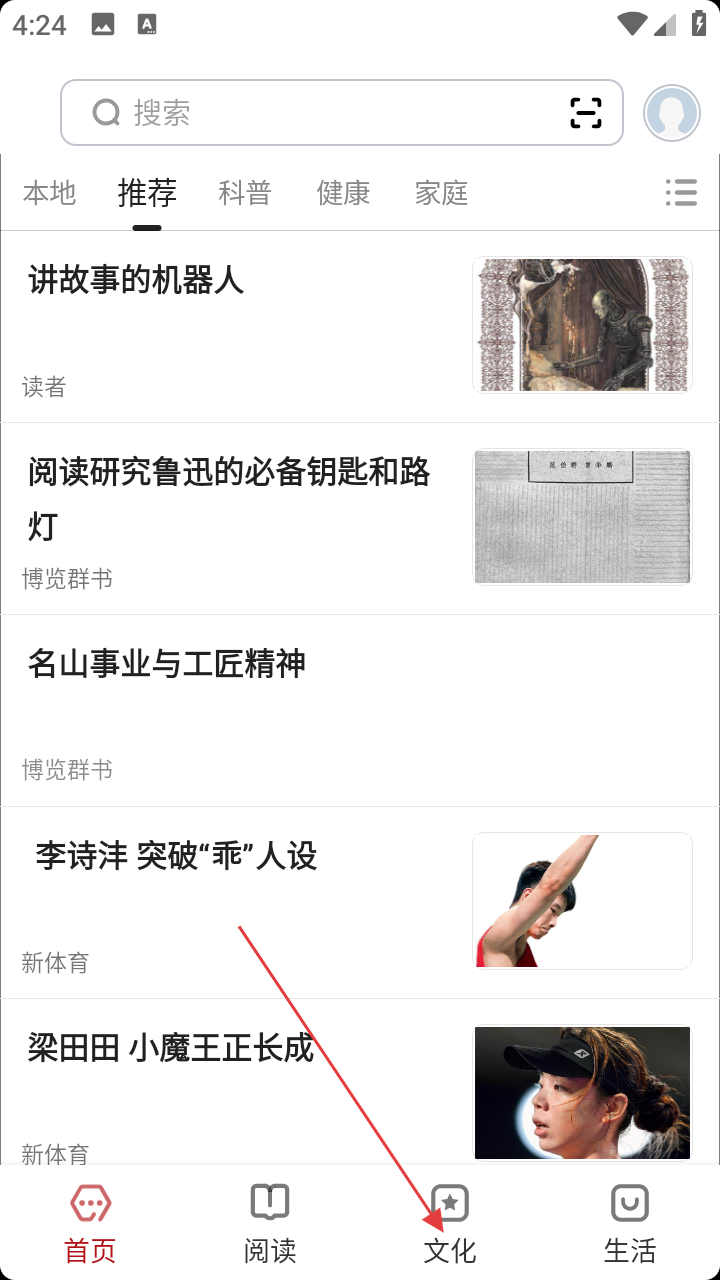Select the 推荐 tab
720x1280 pixels.
pos(147,193)
